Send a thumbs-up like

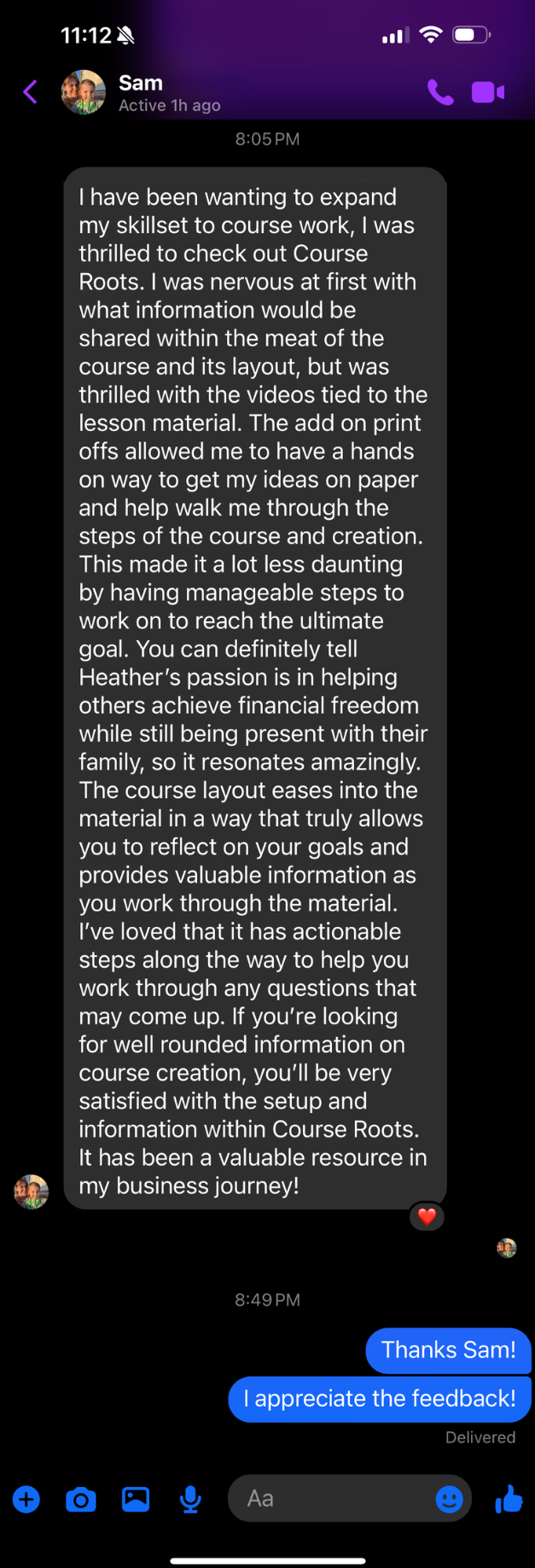[x=509, y=1499]
